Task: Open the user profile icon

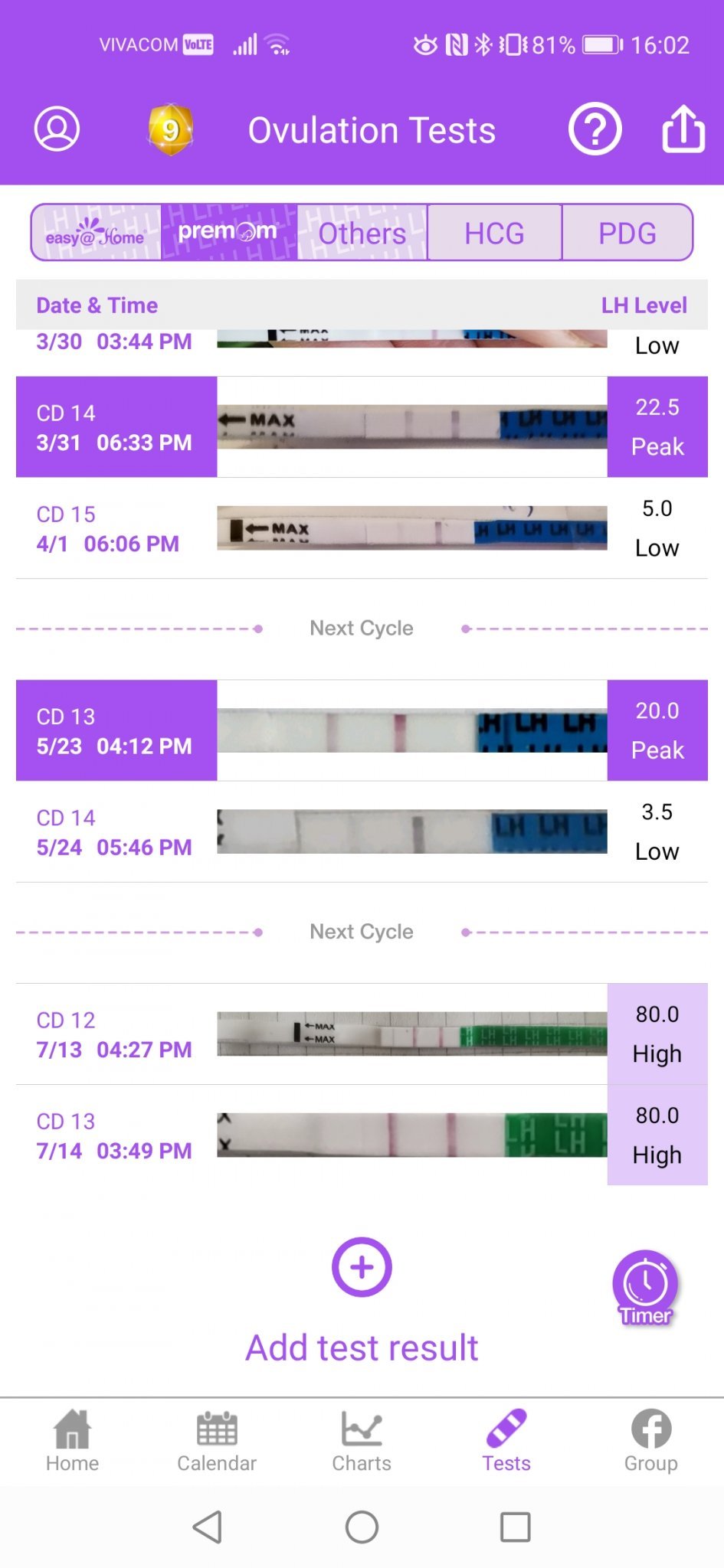Action: 57,129
